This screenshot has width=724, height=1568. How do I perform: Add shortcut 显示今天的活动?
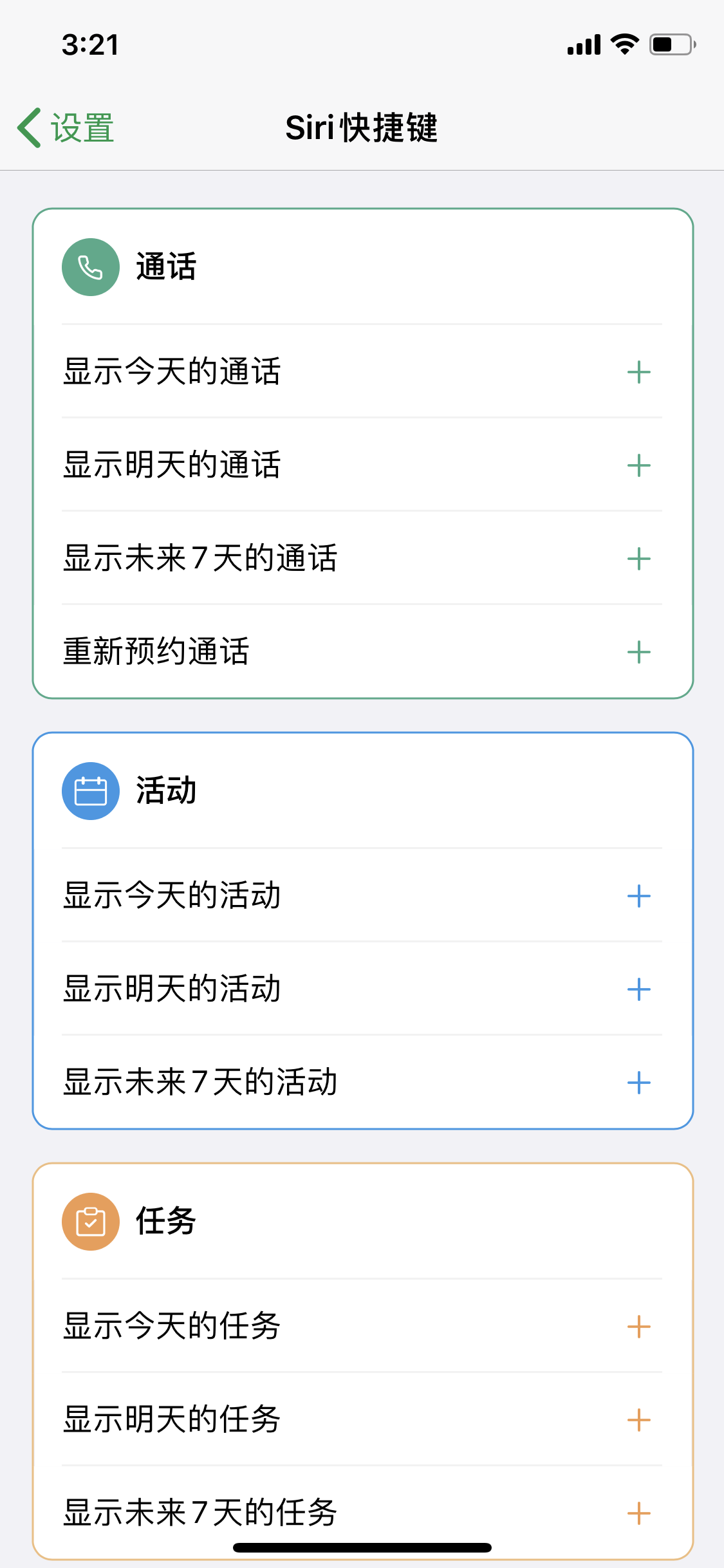[x=638, y=896]
